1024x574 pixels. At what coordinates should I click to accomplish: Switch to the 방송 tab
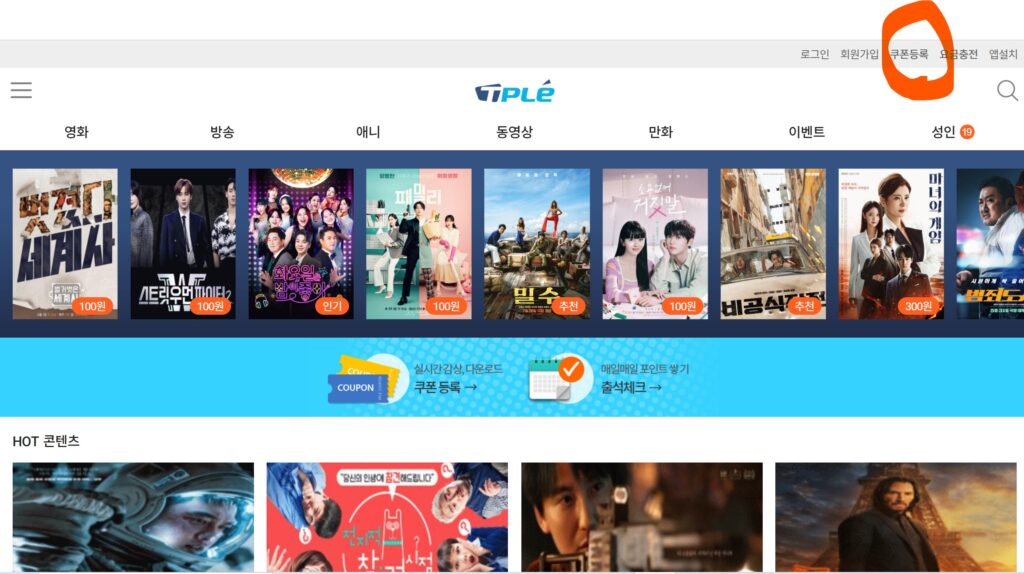(x=222, y=132)
